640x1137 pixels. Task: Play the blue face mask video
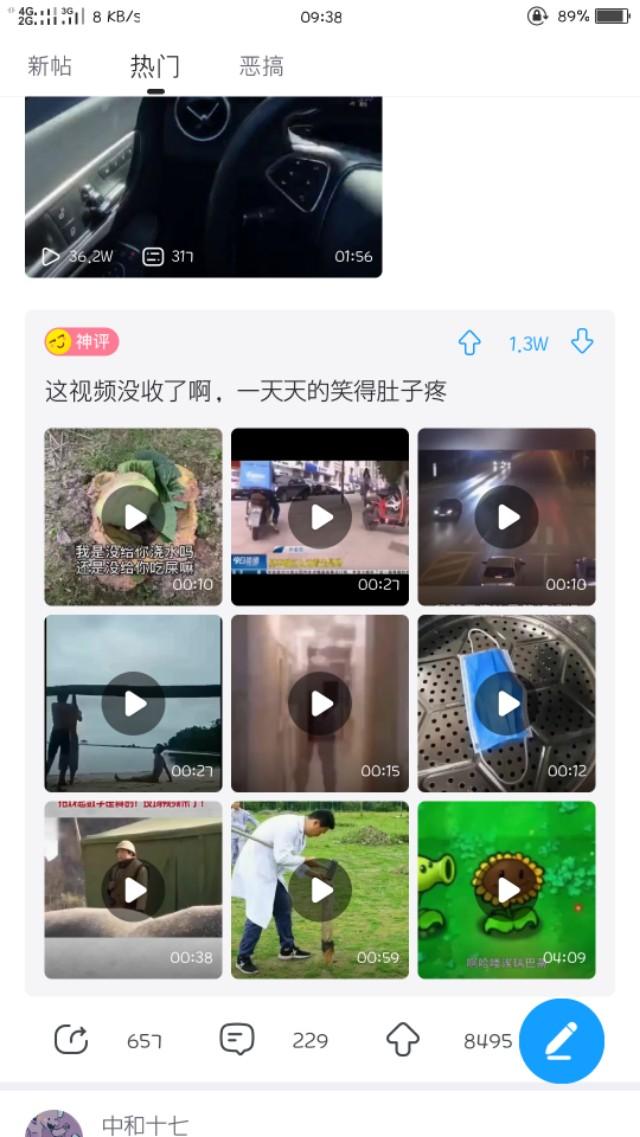[x=507, y=703]
